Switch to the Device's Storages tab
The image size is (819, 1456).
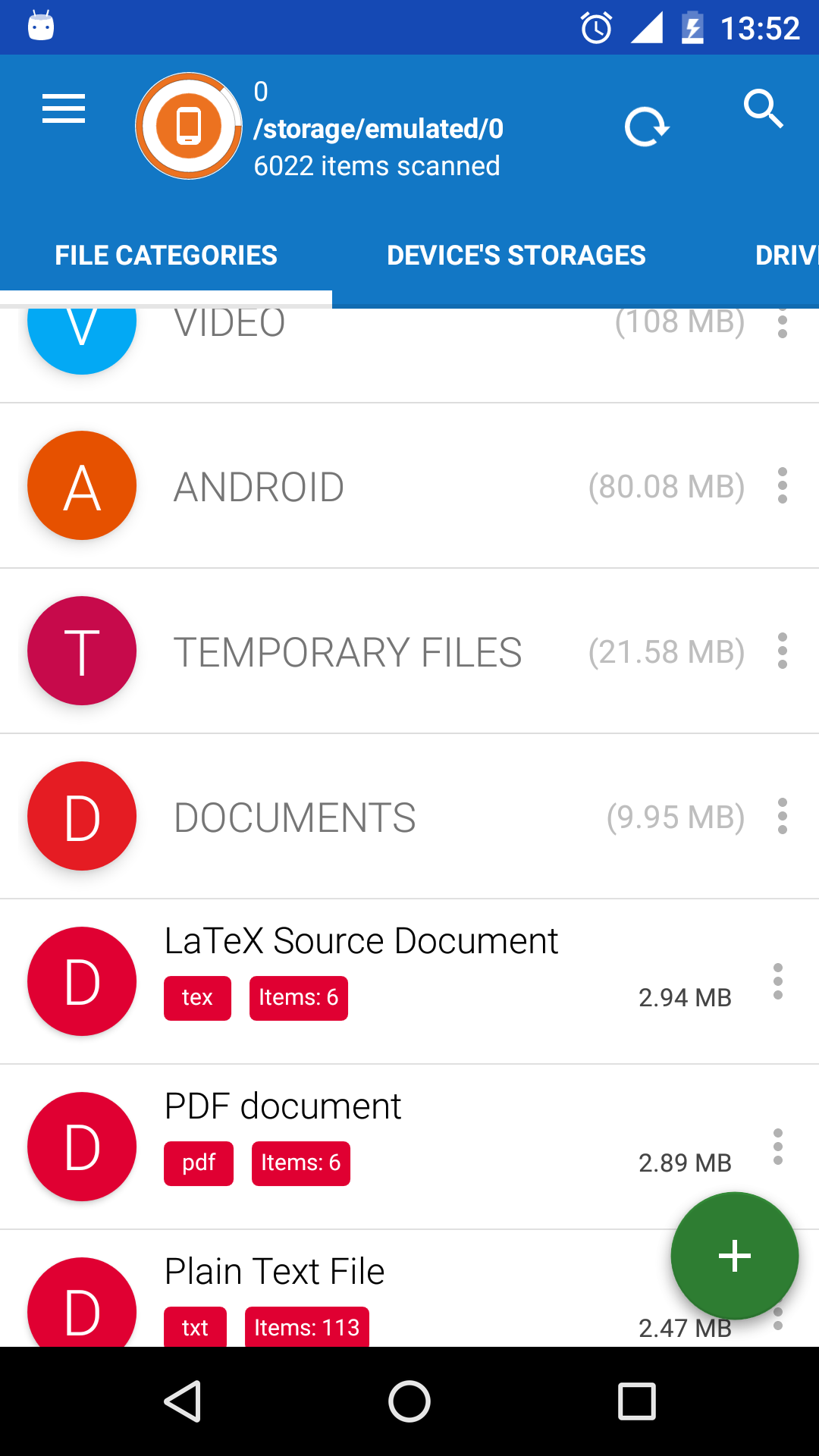click(x=516, y=254)
